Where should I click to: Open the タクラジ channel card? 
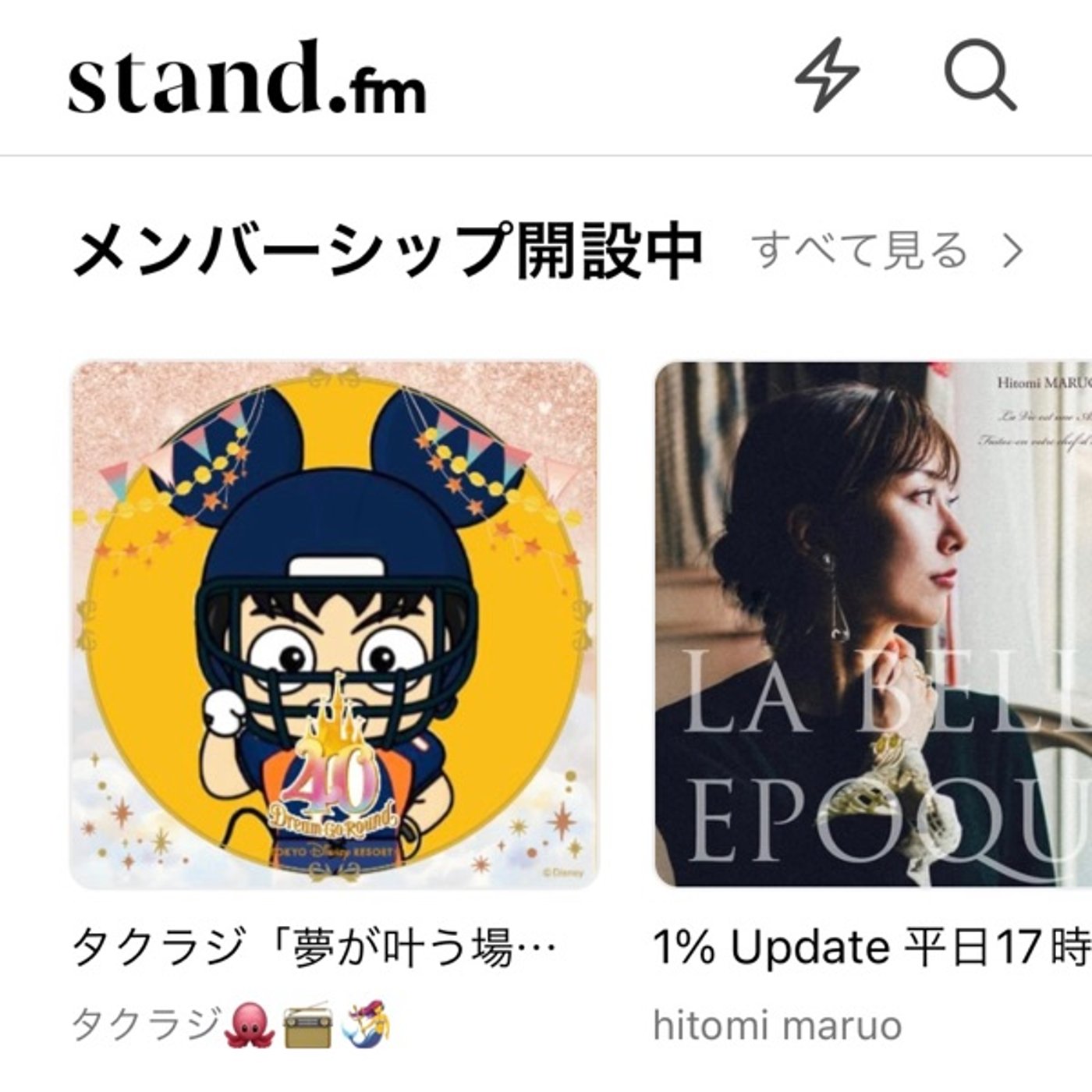pyautogui.click(x=335, y=624)
